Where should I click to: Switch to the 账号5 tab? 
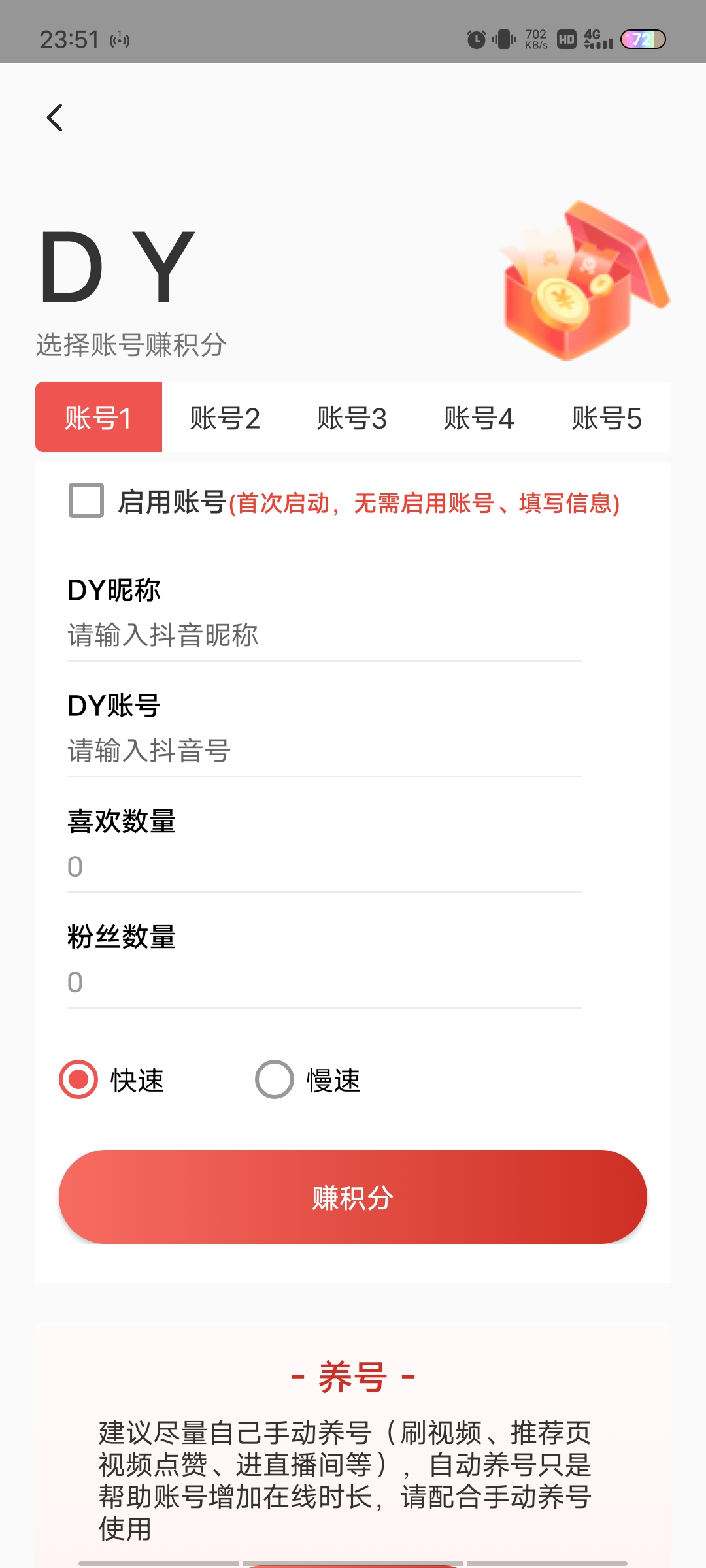point(607,417)
